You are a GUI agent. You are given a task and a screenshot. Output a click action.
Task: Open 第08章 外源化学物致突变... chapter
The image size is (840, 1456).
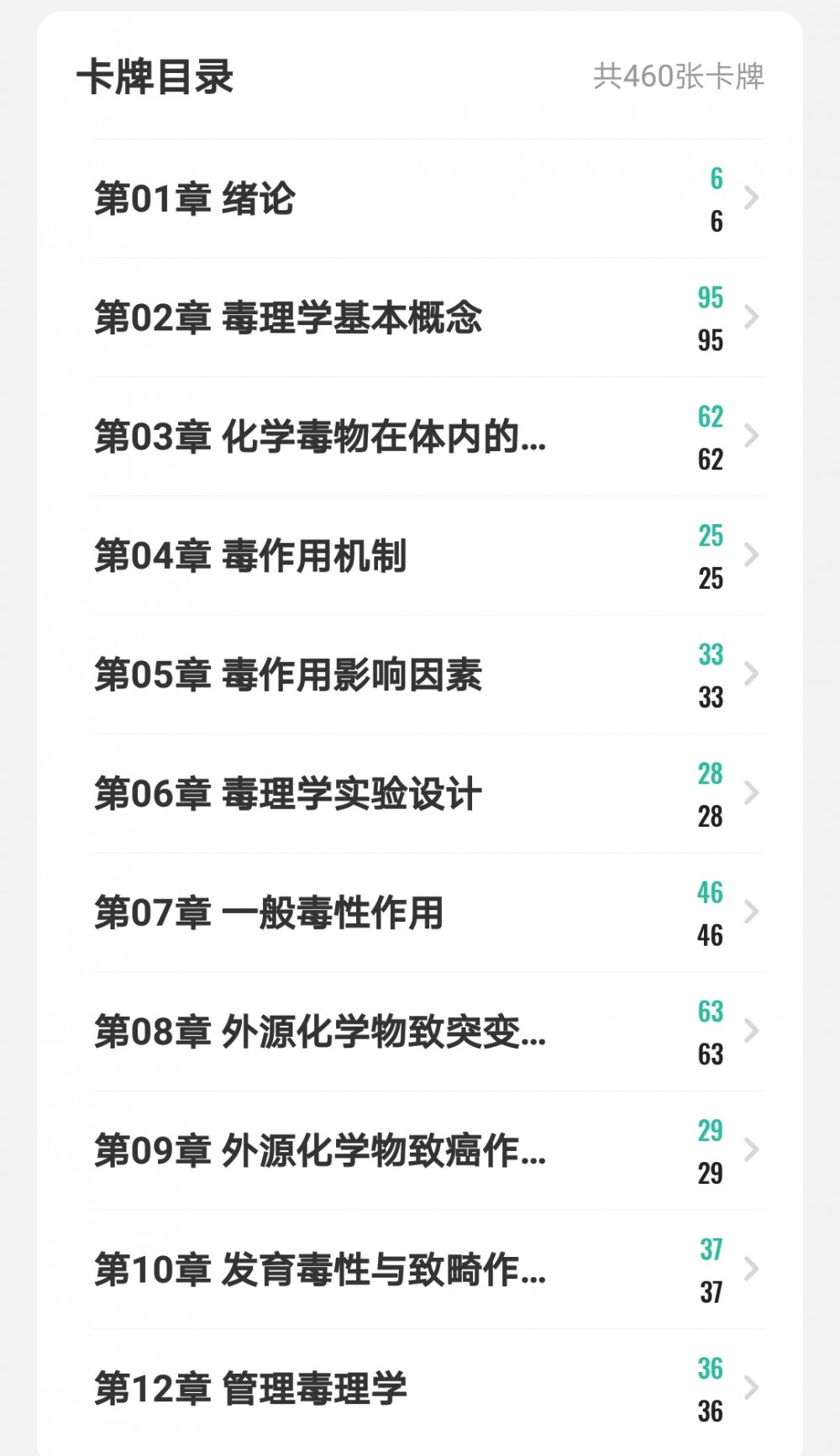click(x=429, y=1032)
